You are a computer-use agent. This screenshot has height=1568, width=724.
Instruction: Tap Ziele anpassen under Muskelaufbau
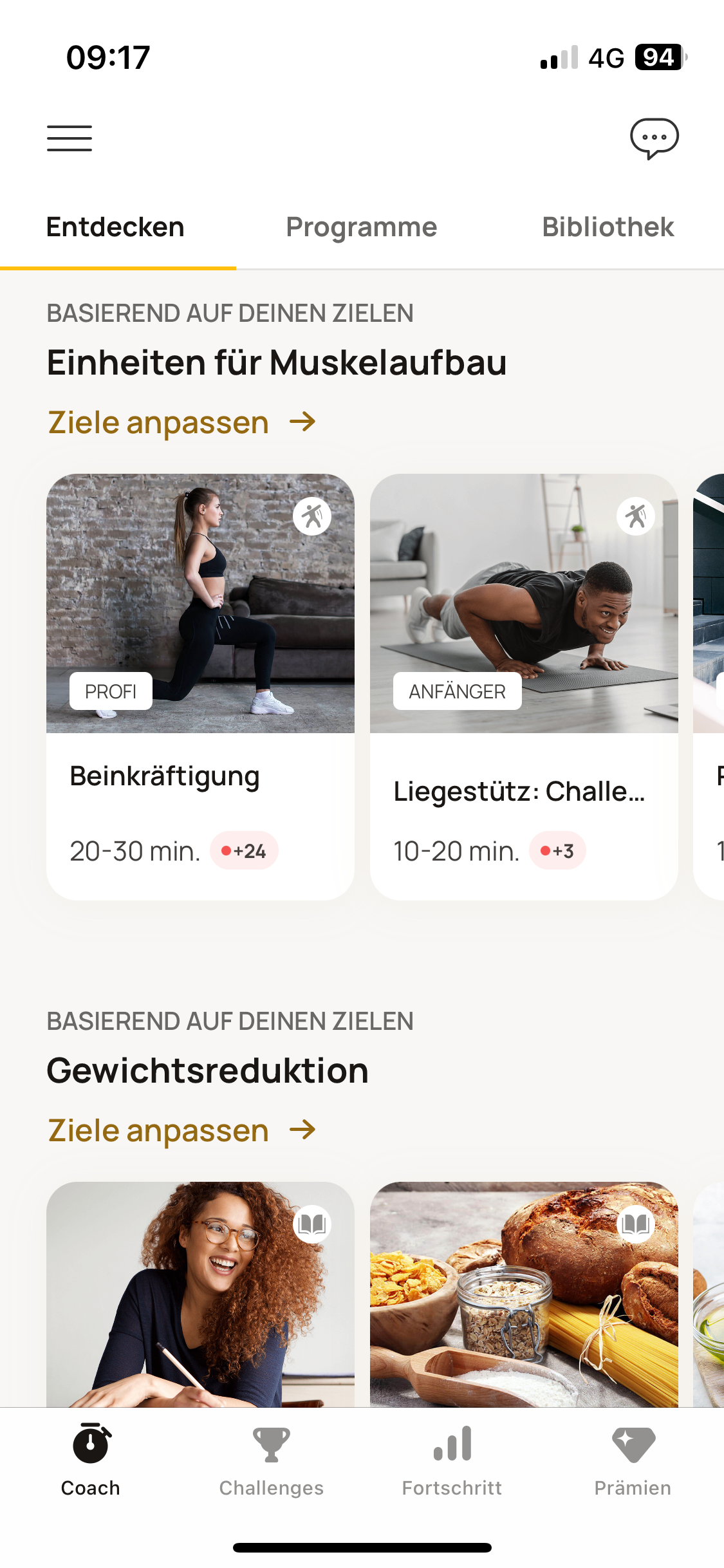pyautogui.click(x=181, y=423)
